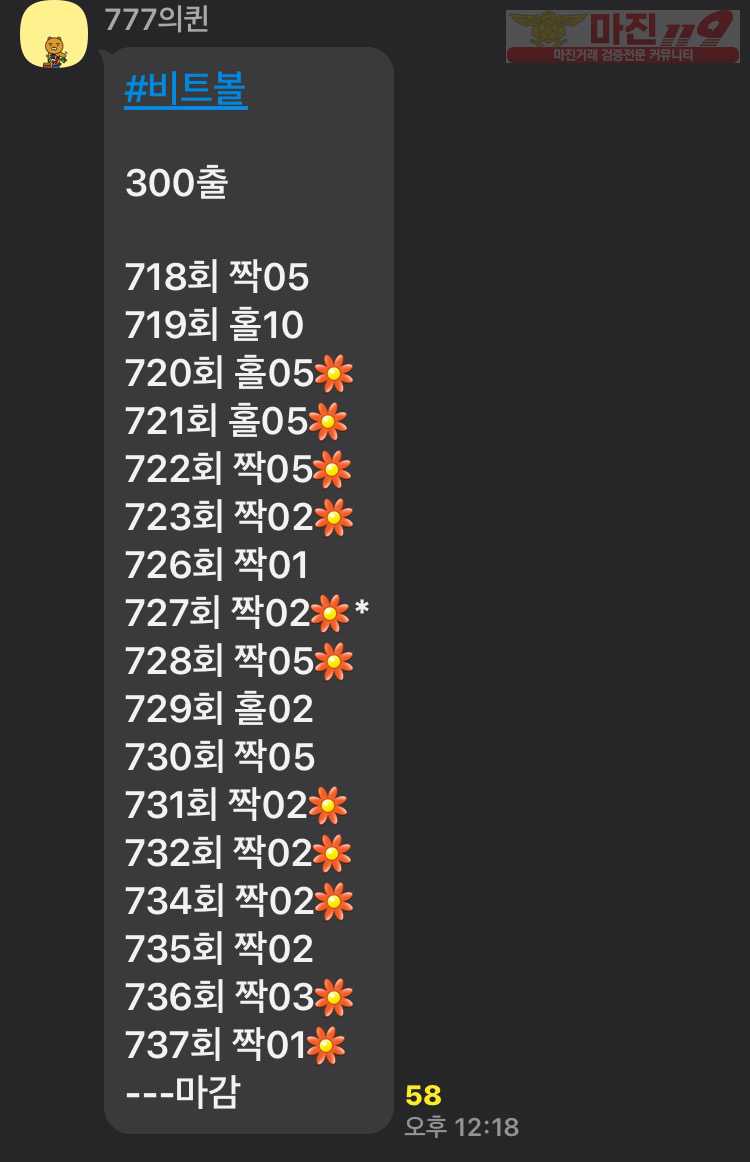
Task: Open the #비트볼 hashtag link
Action: (x=186, y=91)
